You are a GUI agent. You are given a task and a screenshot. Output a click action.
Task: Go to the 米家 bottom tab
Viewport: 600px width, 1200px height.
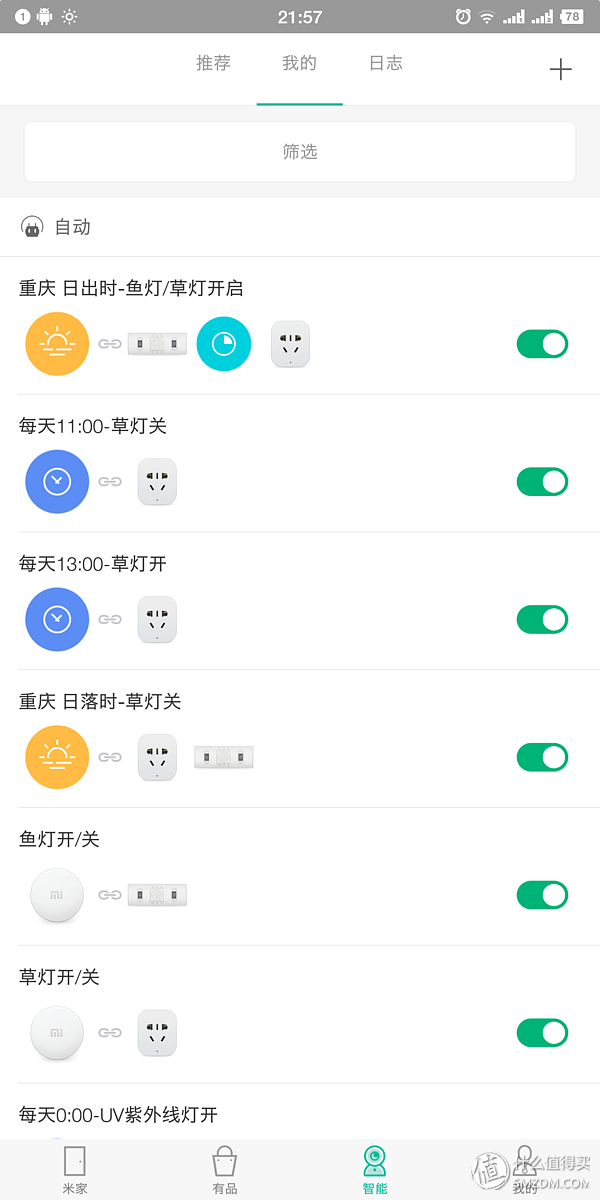coord(75,1169)
